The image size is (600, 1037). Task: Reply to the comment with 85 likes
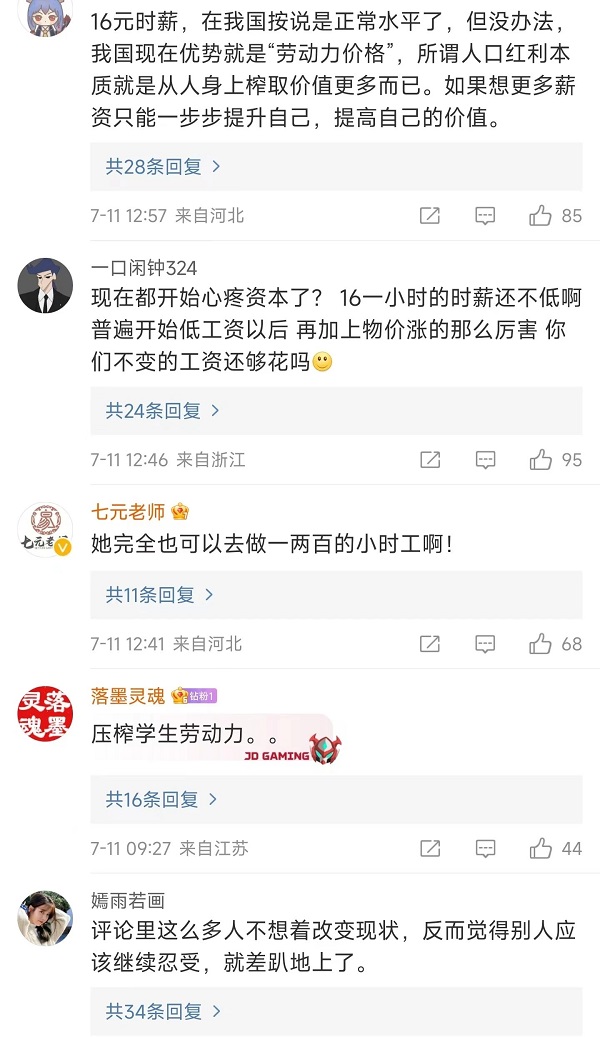tap(485, 216)
